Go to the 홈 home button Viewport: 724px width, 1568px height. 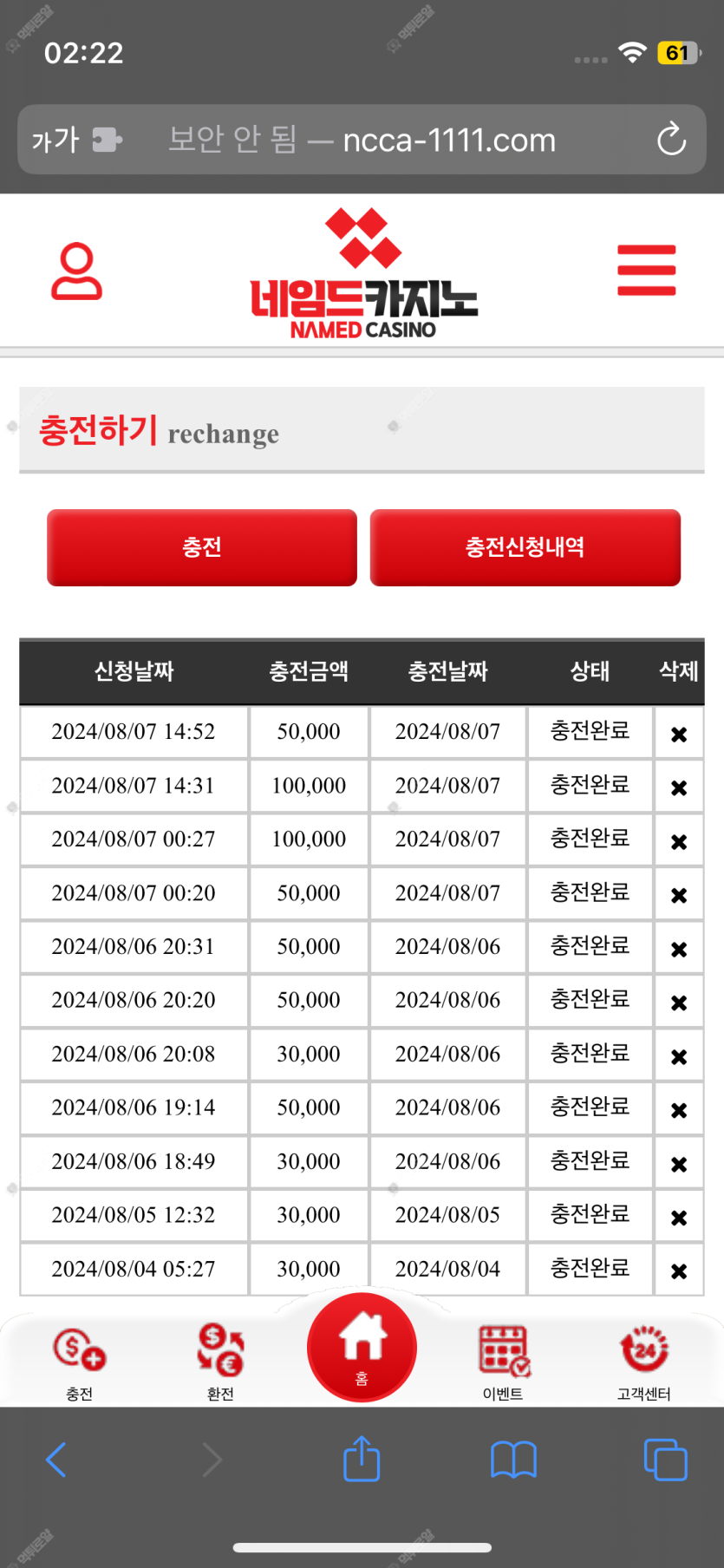pyautogui.click(x=362, y=1348)
